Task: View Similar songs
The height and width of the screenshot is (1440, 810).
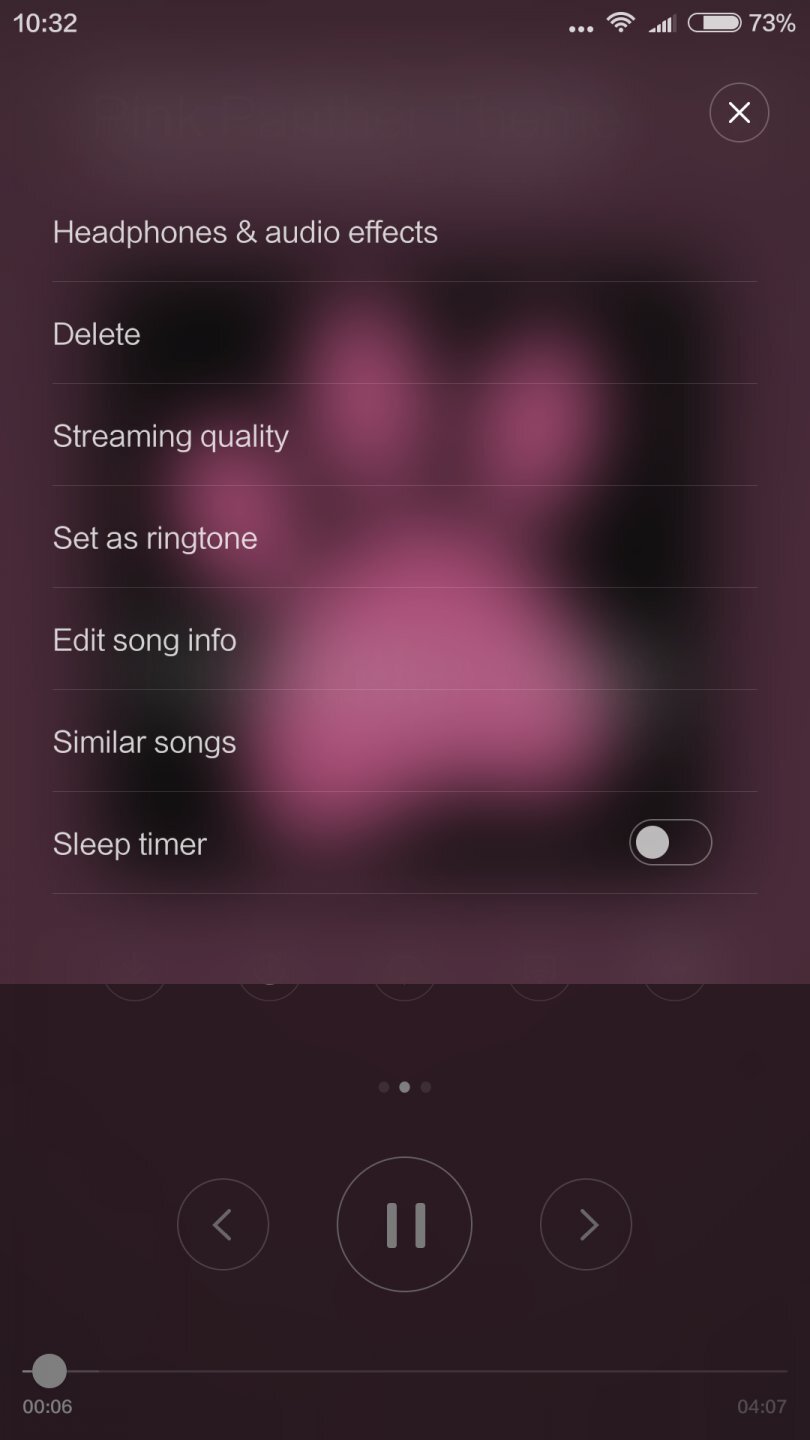Action: (144, 742)
